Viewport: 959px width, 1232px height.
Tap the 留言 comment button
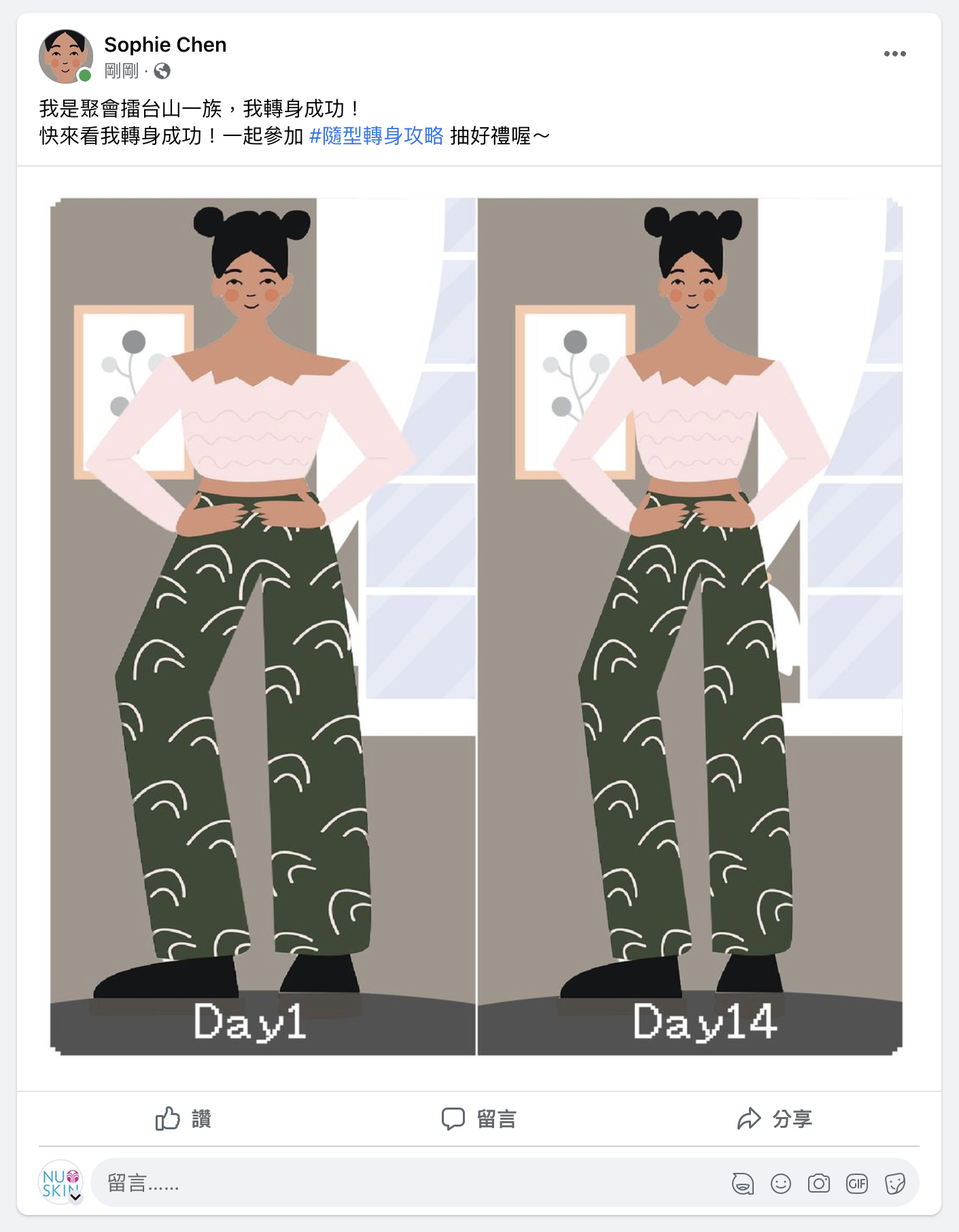[x=479, y=1118]
